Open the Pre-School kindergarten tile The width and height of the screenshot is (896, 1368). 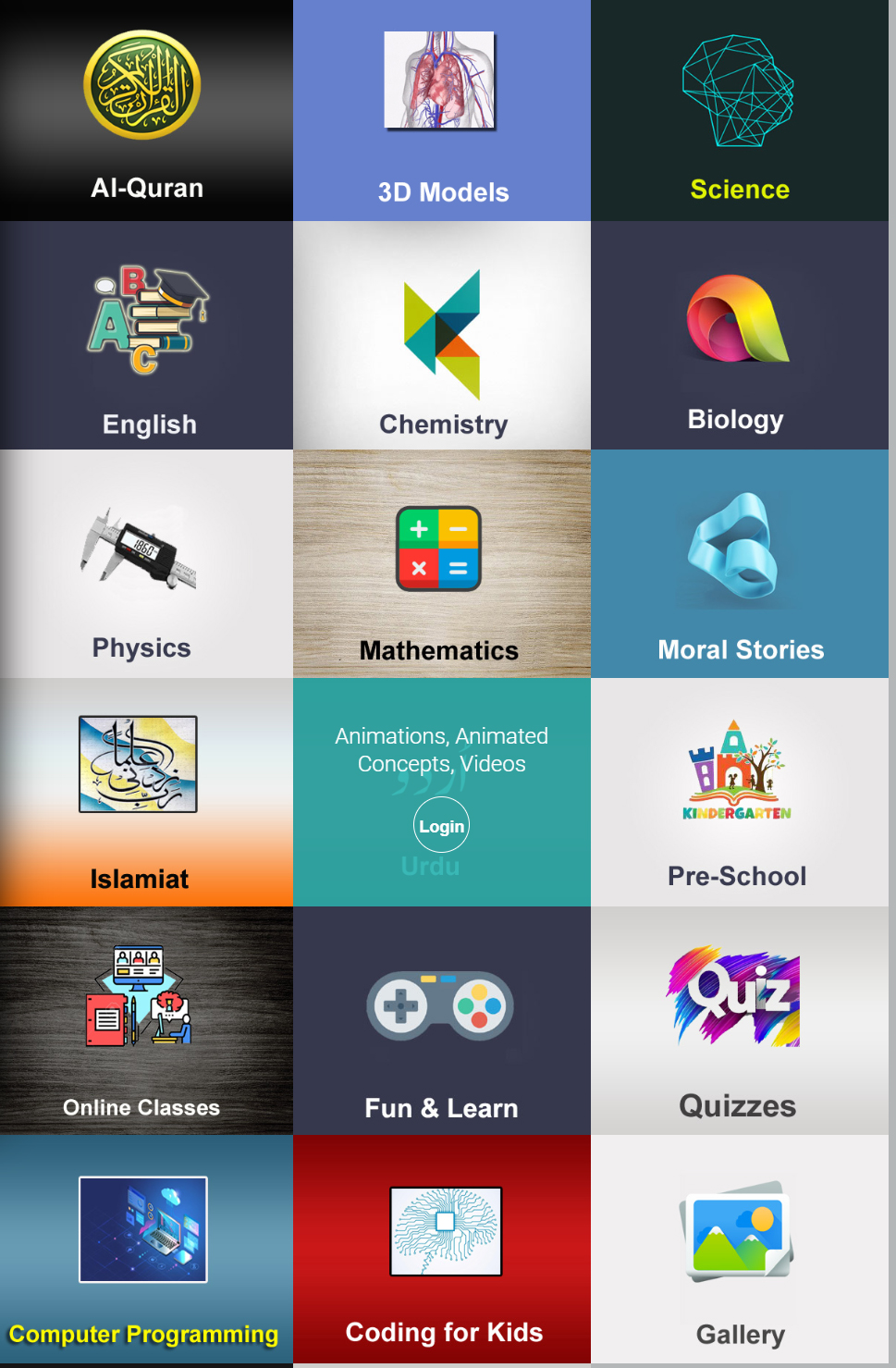740,793
